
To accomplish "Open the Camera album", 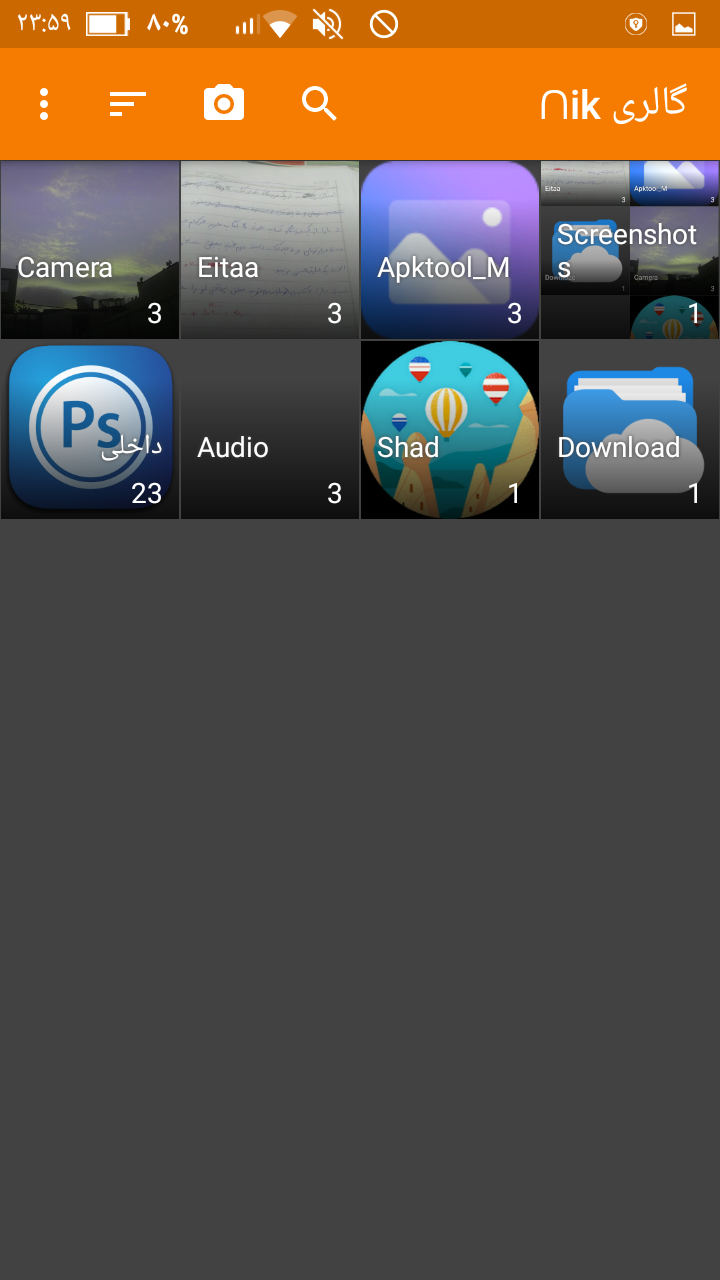I will point(90,250).
